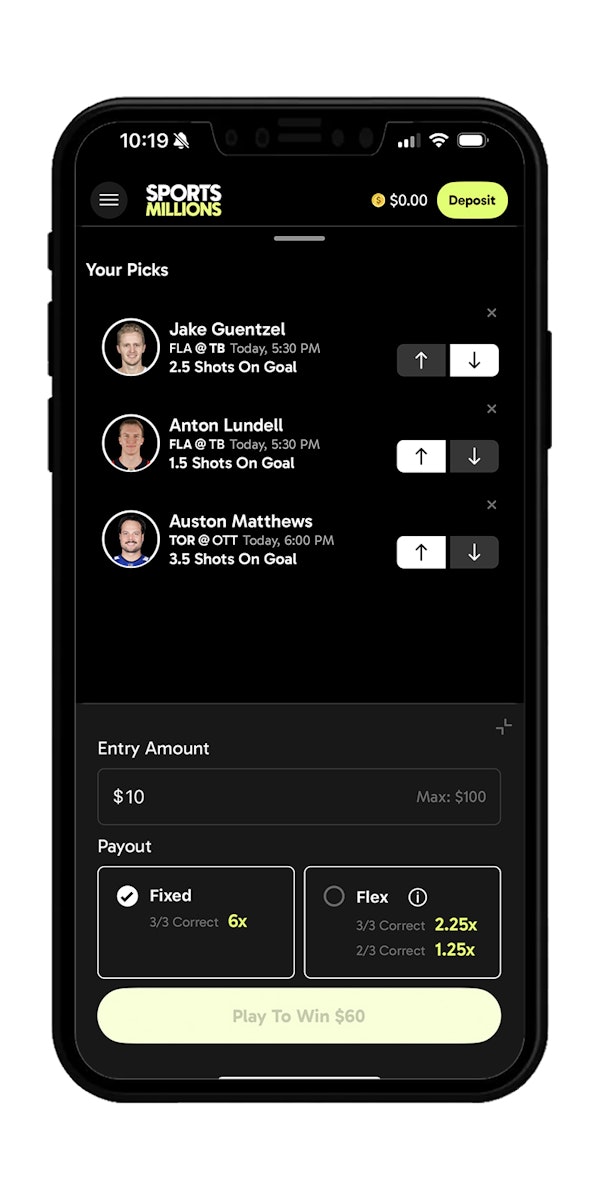The height and width of the screenshot is (1200, 600).
Task: Collapse the entry panel
Action: click(504, 727)
